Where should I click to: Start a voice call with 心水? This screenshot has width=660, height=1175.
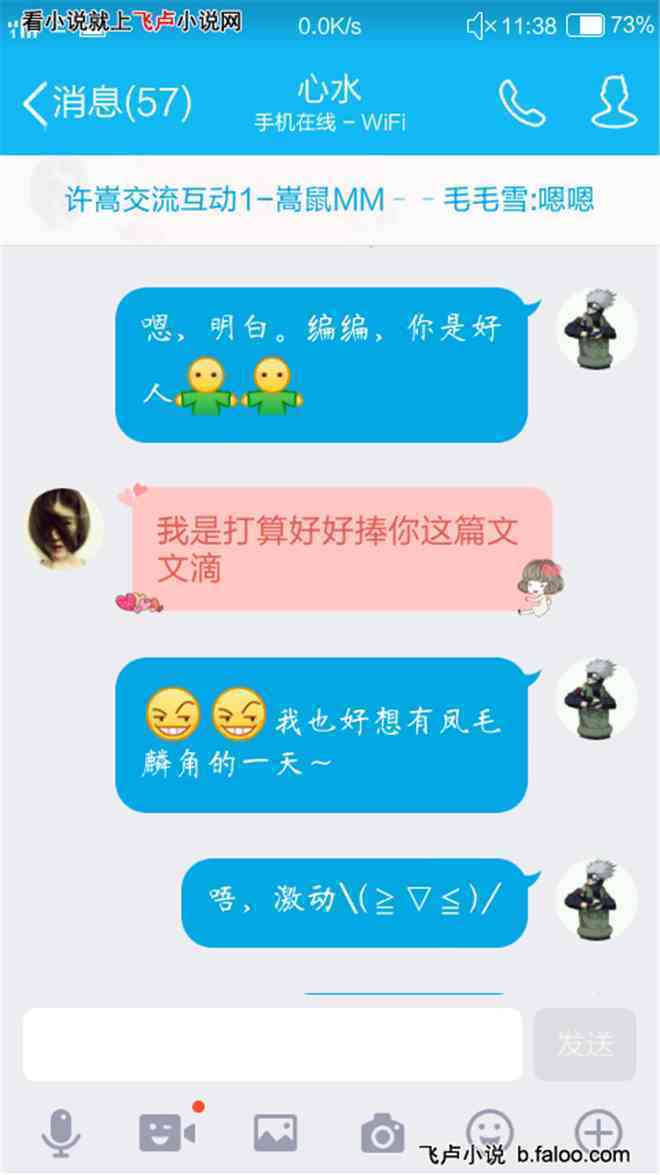point(522,103)
